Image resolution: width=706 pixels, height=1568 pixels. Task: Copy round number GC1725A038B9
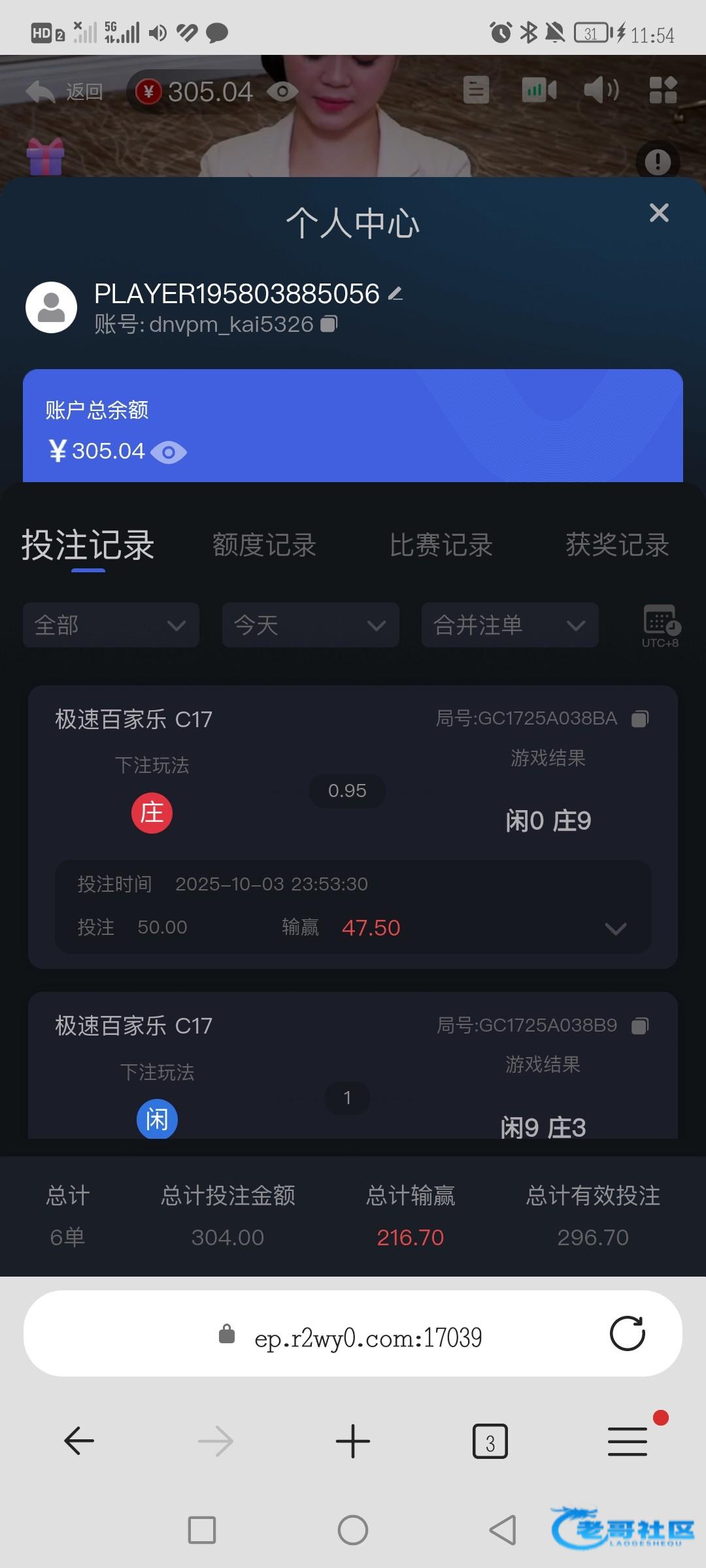pos(639,1026)
